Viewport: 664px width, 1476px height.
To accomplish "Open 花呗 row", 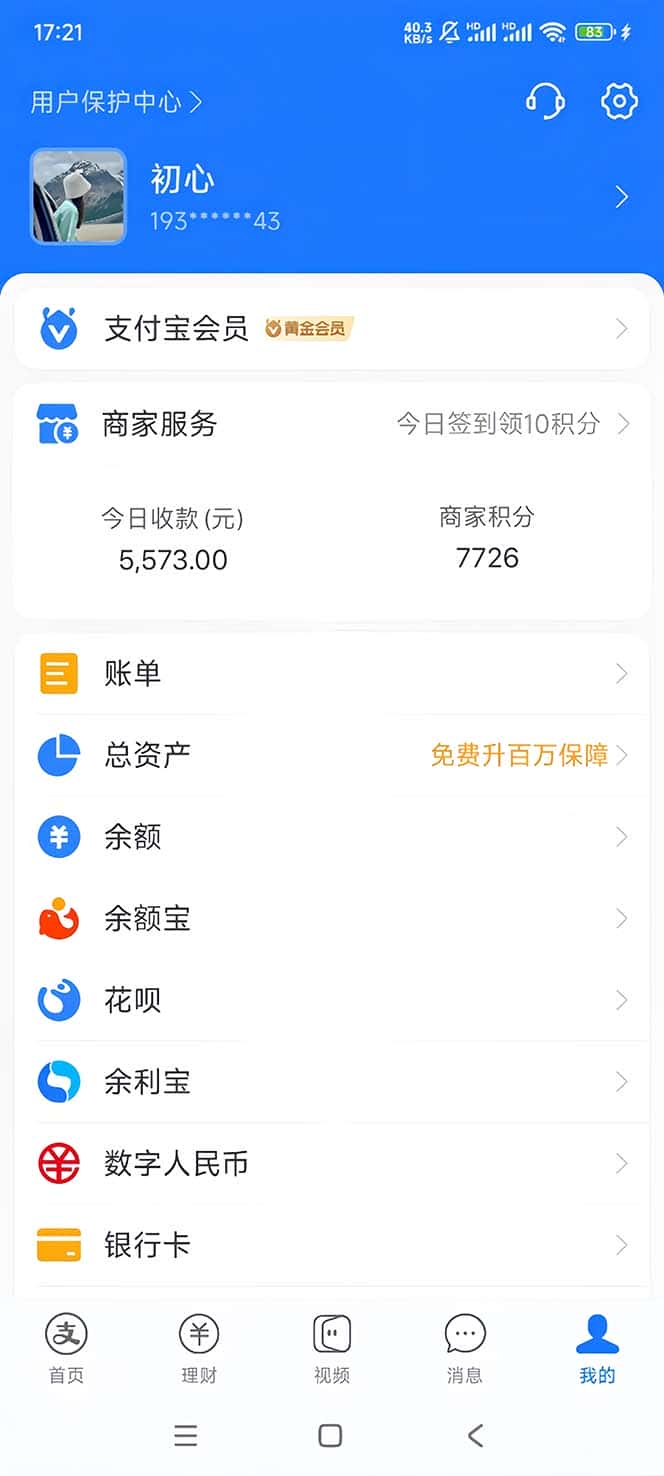I will [x=330, y=1000].
